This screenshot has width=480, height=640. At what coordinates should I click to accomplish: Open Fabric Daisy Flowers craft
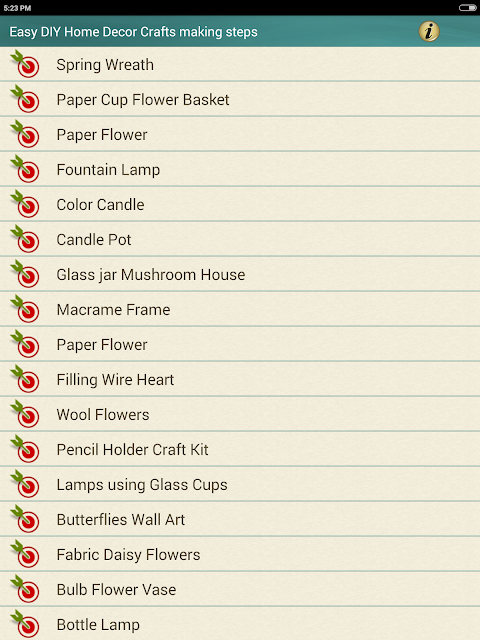click(240, 555)
